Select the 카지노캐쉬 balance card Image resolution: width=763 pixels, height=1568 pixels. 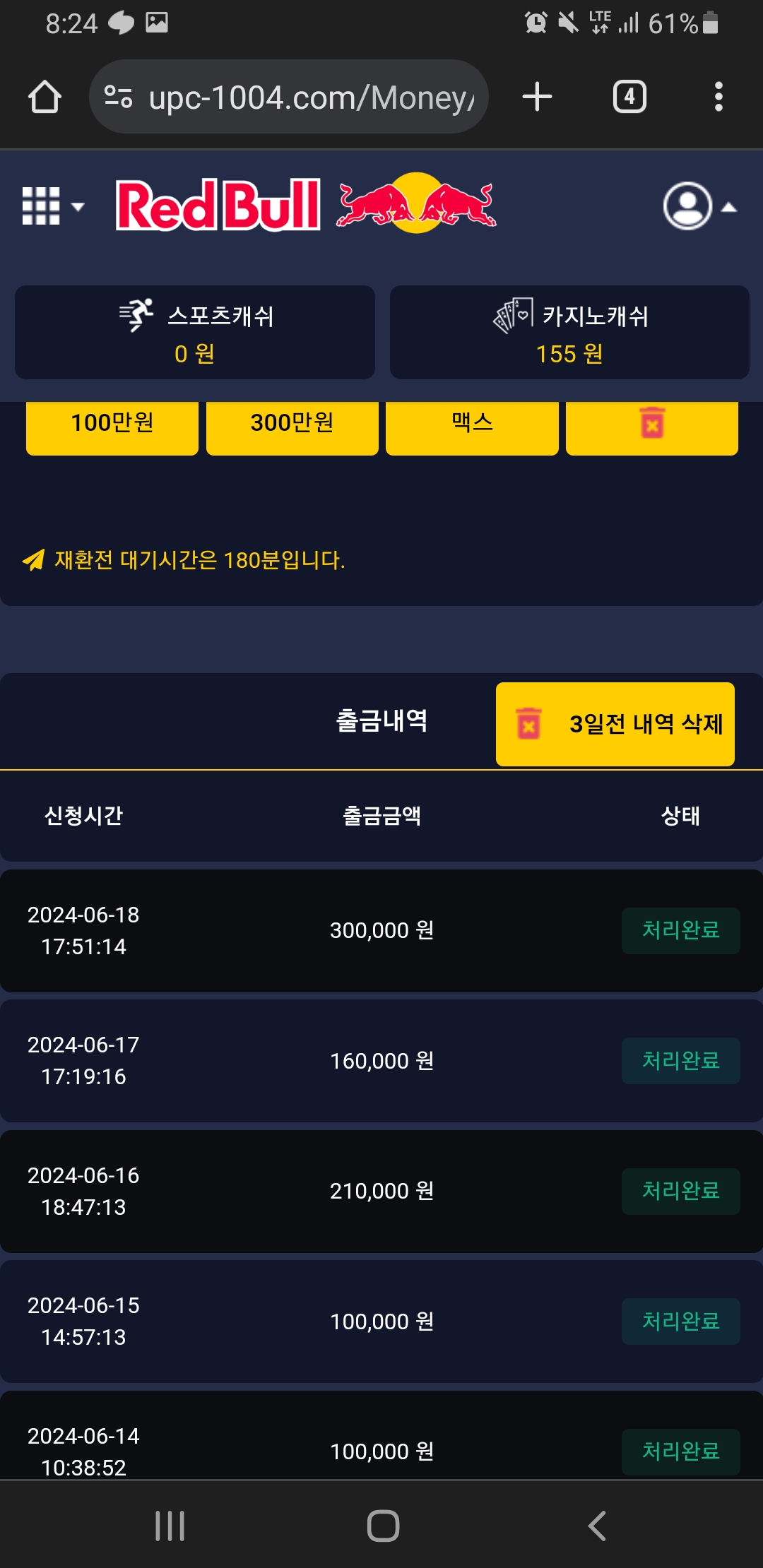pos(569,333)
